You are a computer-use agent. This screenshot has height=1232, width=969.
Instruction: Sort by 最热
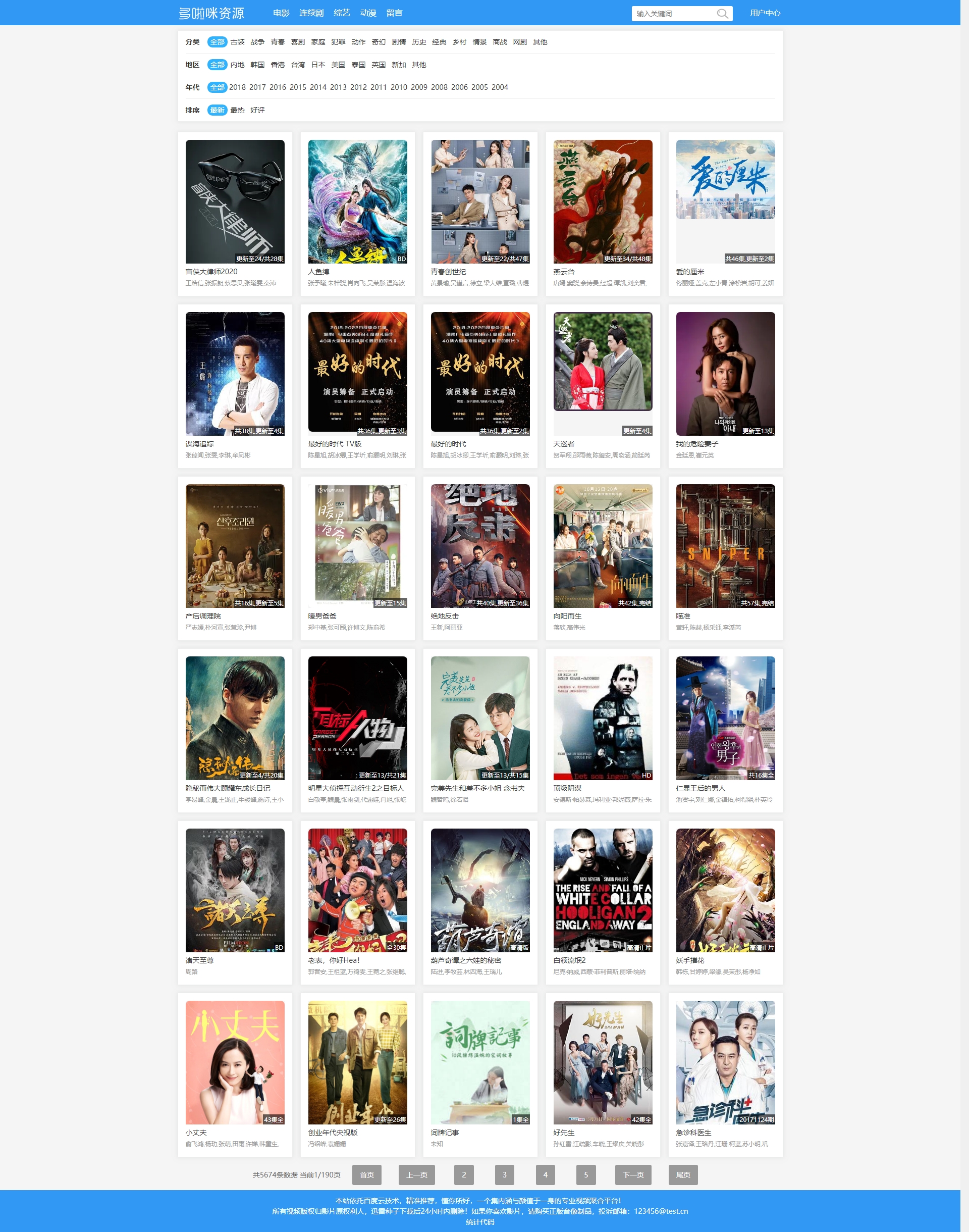(x=237, y=110)
